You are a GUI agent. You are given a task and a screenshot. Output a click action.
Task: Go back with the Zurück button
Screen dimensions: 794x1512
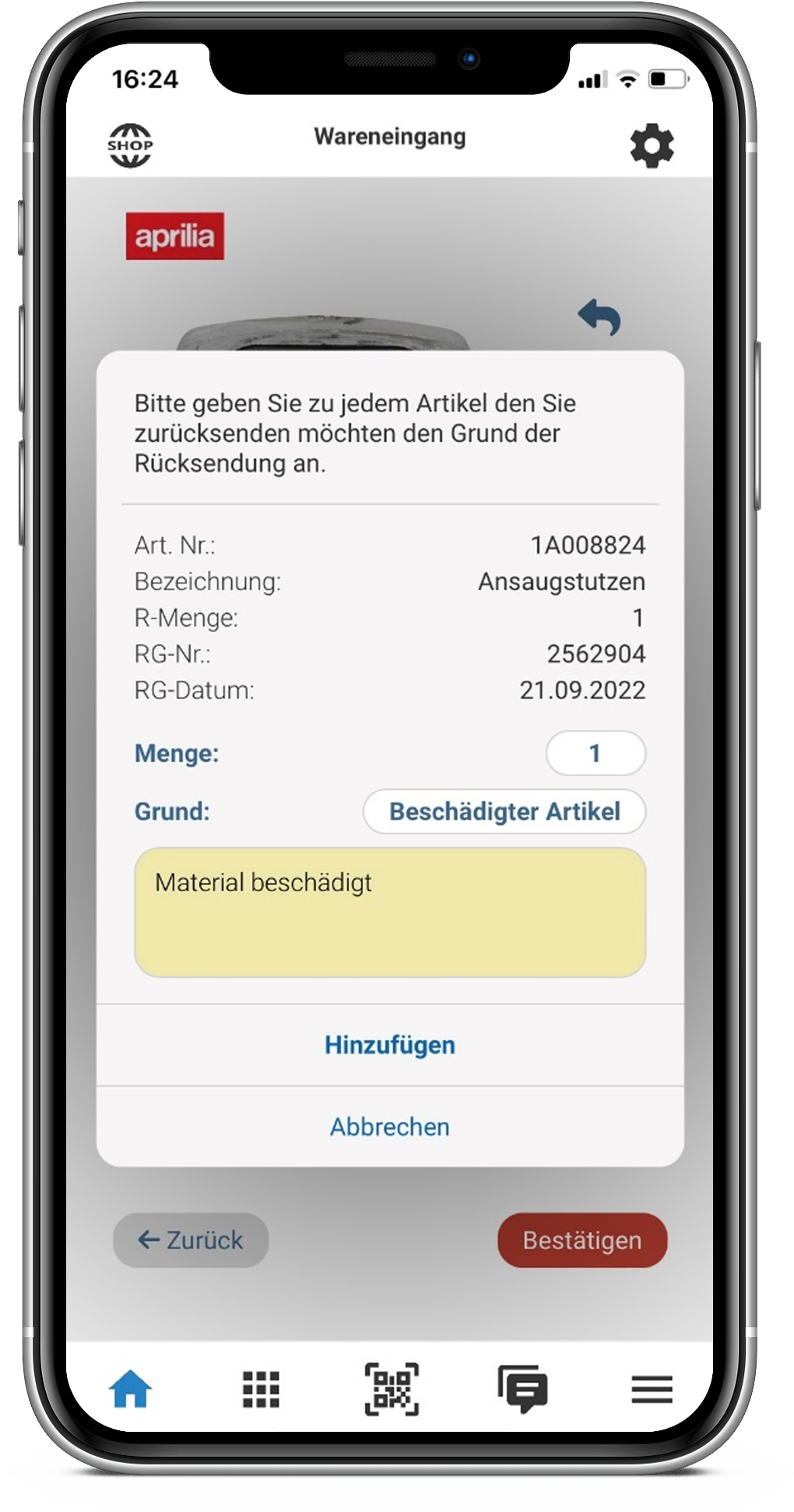tap(191, 1240)
